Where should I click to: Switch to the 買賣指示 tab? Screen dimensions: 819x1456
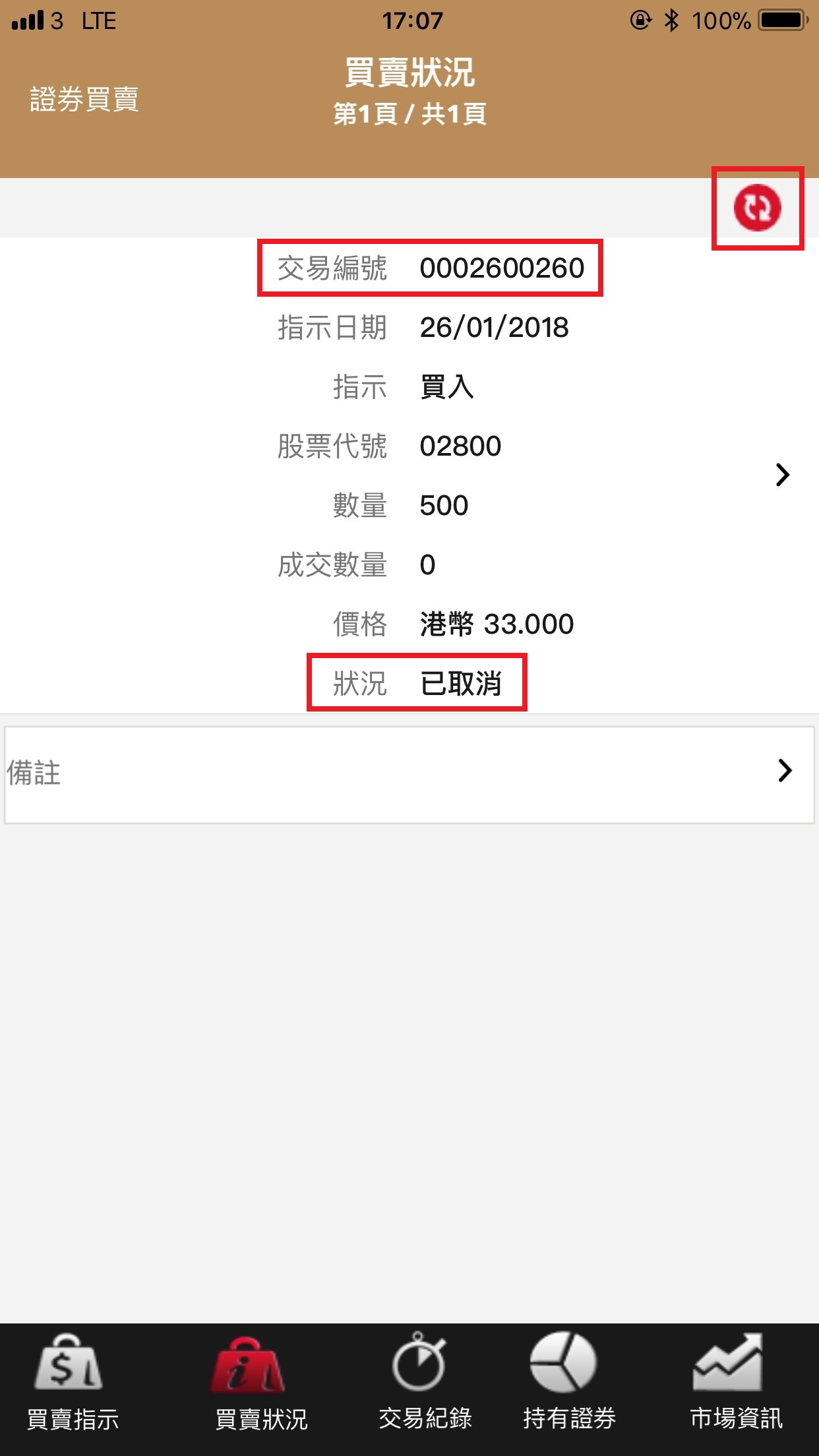tap(73, 1383)
